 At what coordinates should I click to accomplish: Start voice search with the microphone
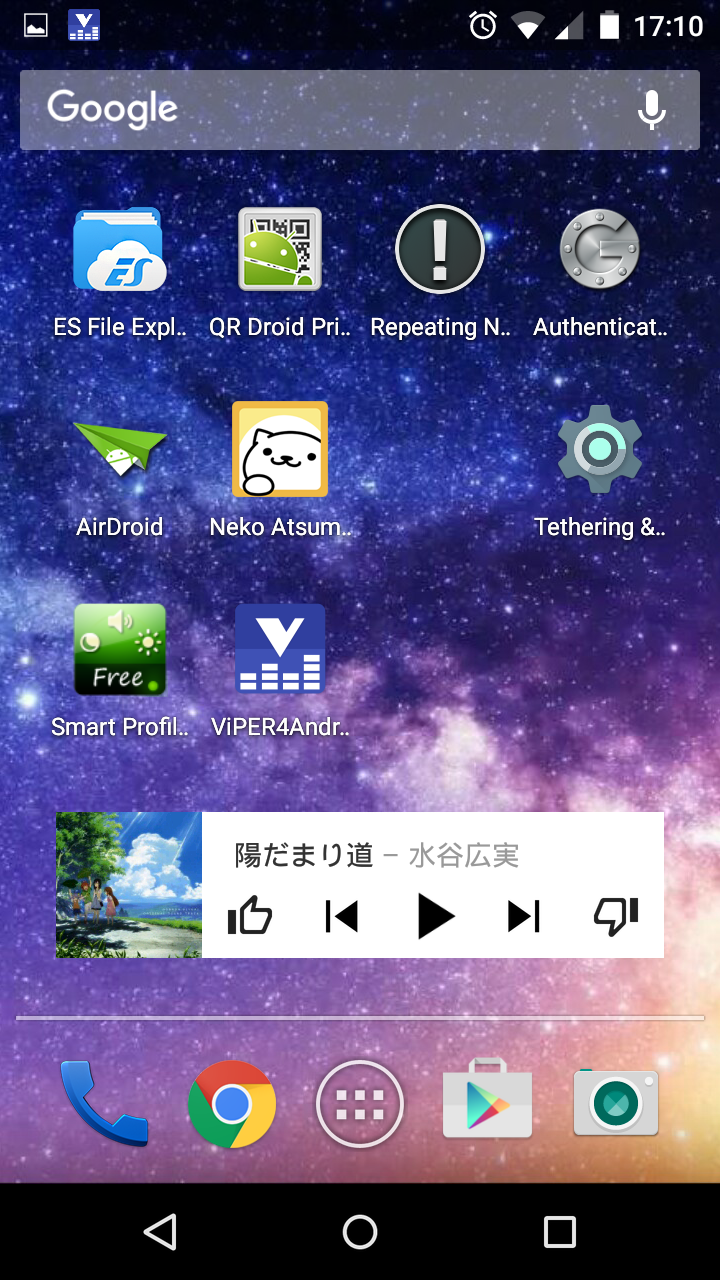point(652,110)
